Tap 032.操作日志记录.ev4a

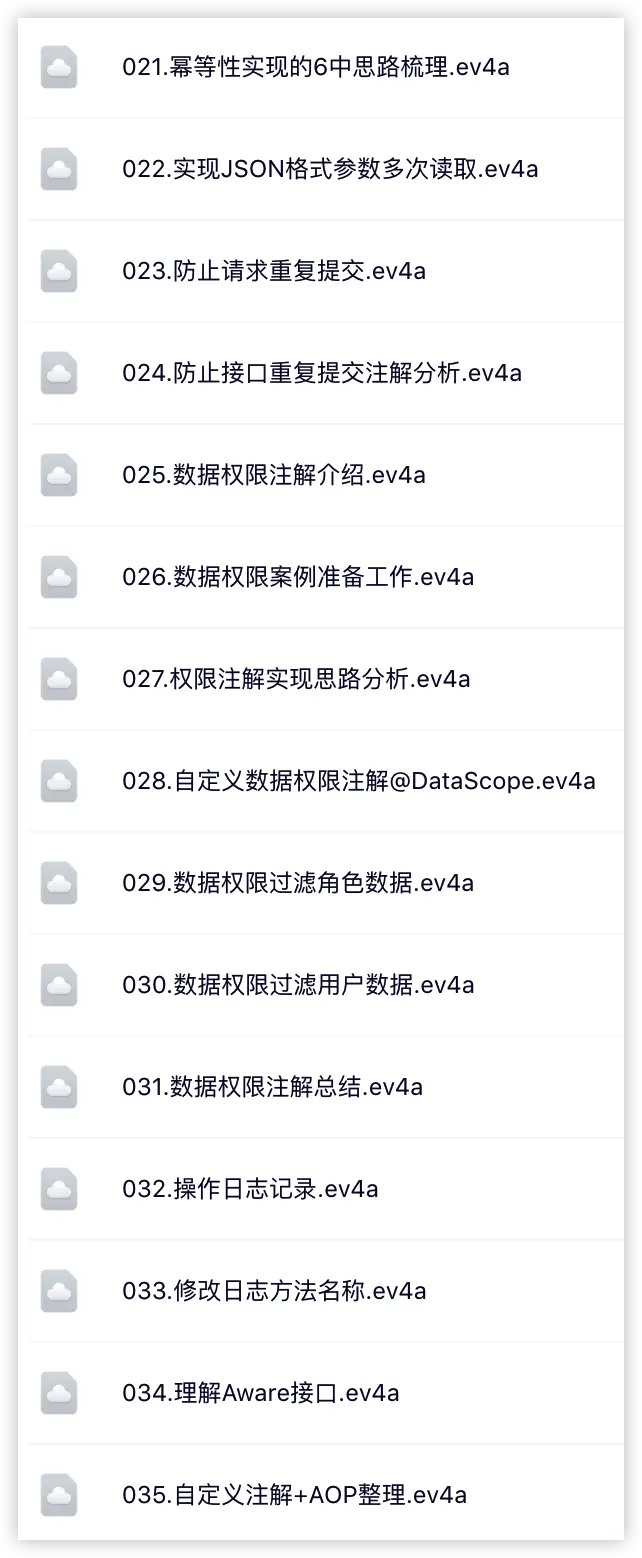250,1190
